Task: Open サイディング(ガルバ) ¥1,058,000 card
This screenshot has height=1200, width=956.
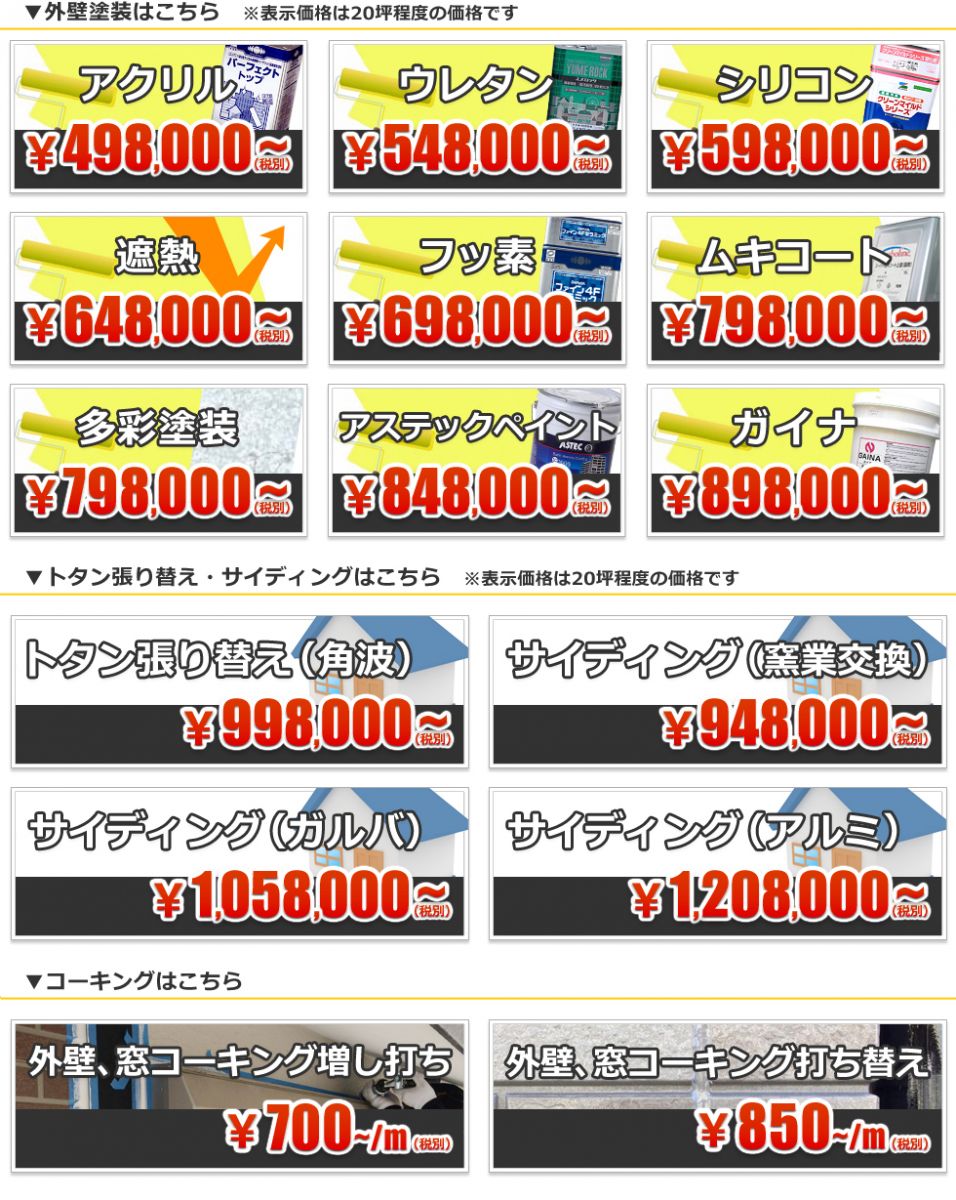Action: pyautogui.click(x=240, y=863)
